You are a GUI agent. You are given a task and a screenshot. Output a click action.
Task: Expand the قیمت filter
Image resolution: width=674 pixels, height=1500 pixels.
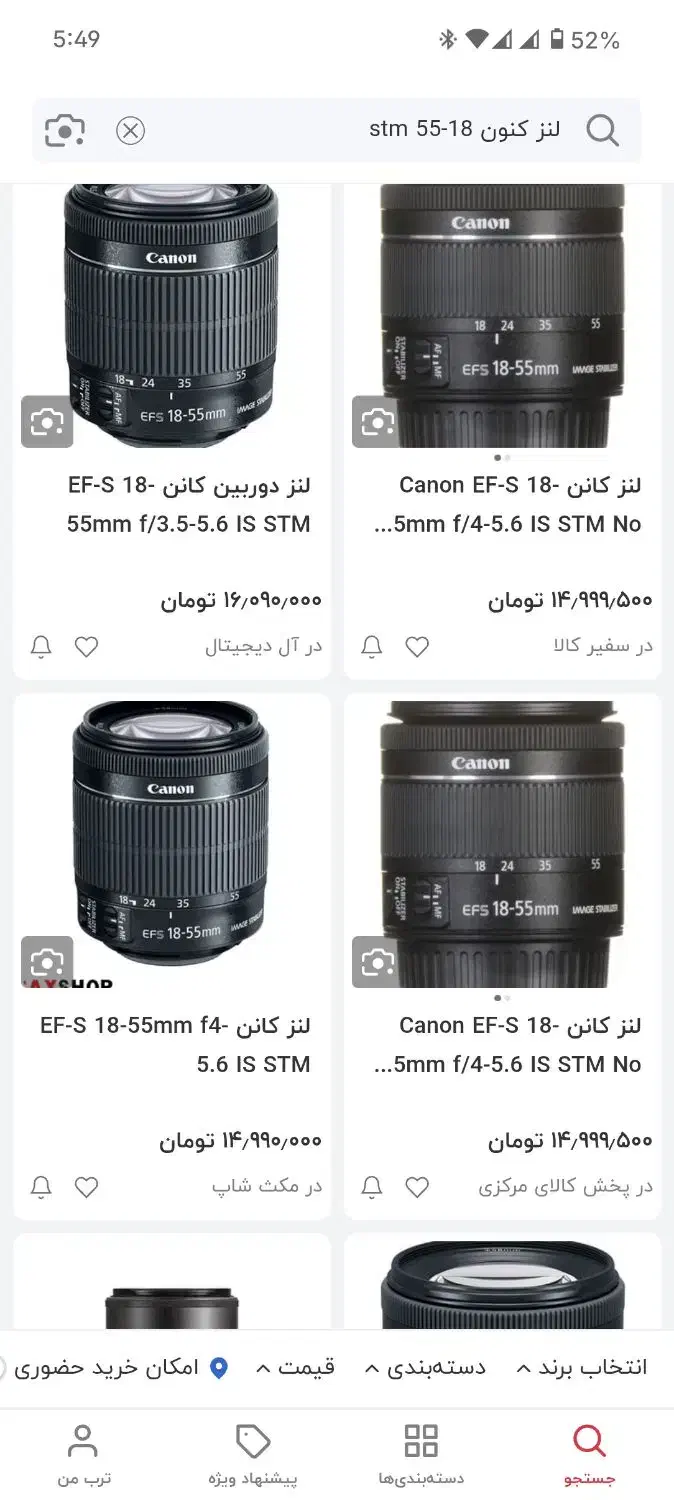[x=295, y=1367]
